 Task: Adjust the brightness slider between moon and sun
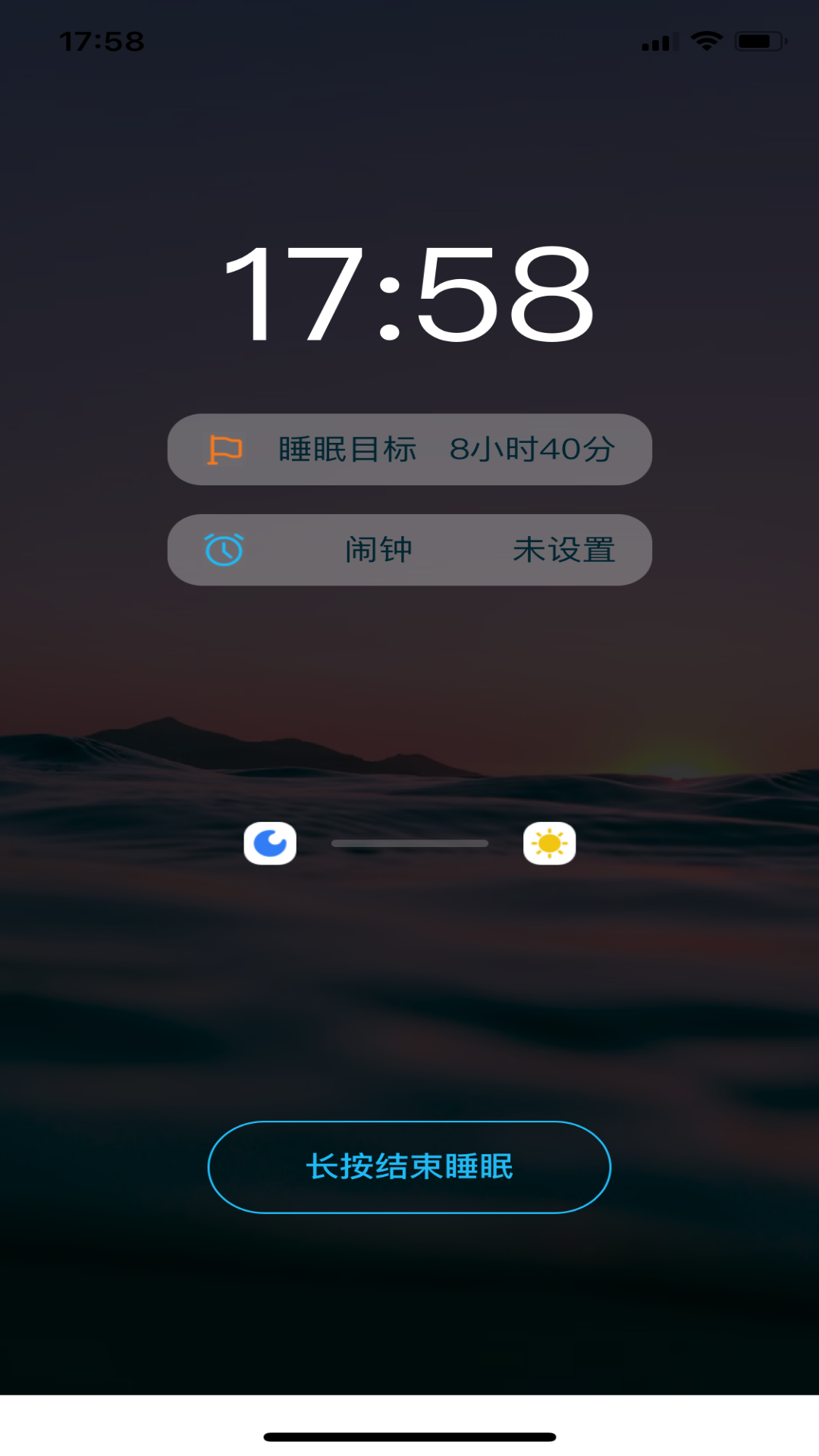[409, 843]
